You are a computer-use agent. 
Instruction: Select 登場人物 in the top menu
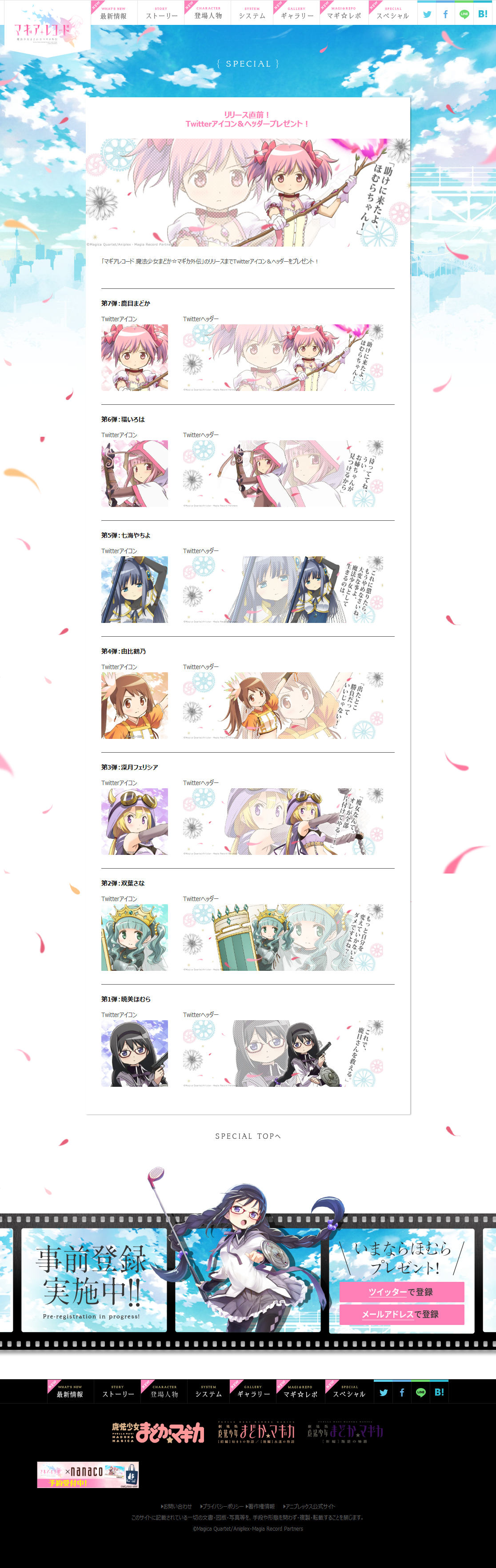(208, 13)
